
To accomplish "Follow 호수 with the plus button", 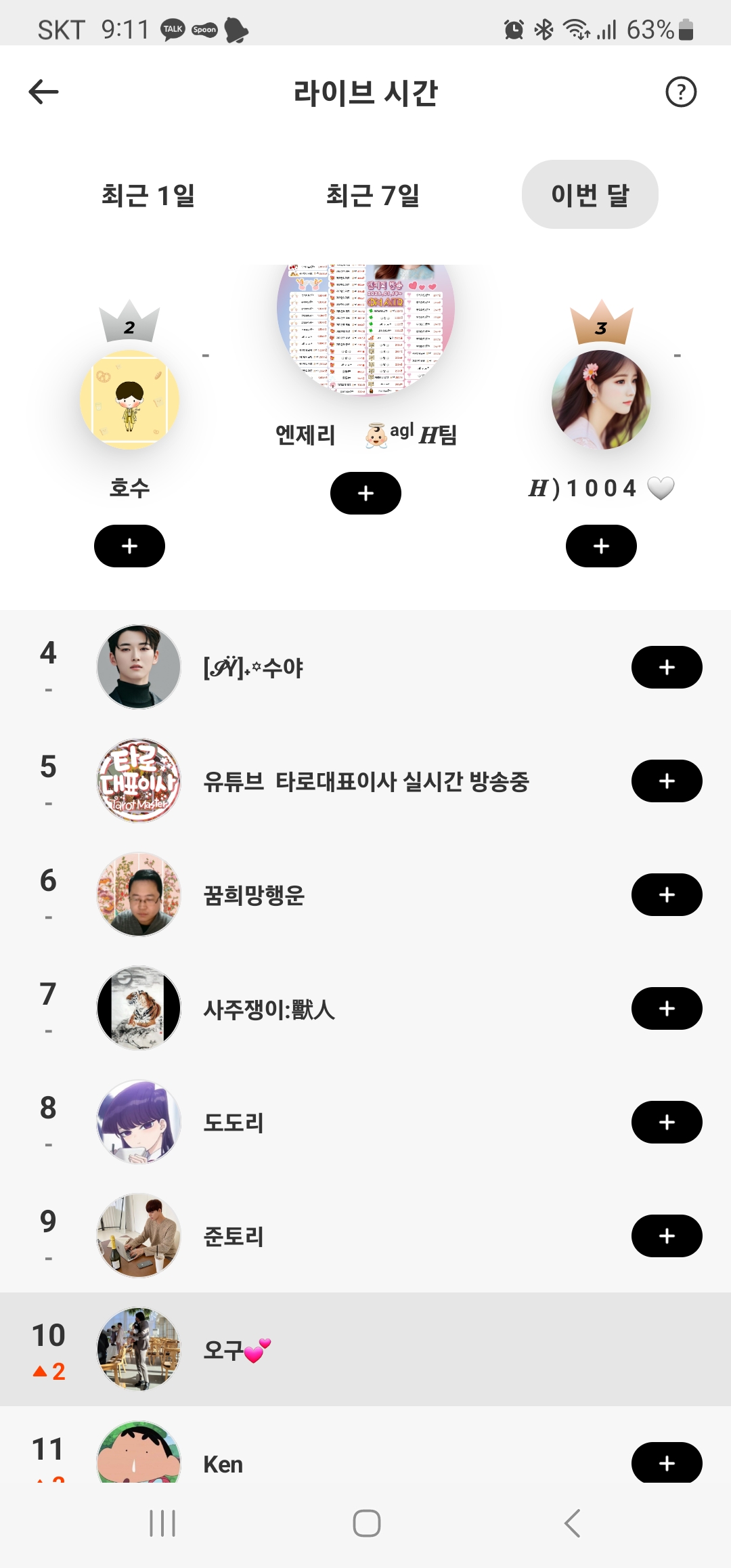I will (x=129, y=546).
